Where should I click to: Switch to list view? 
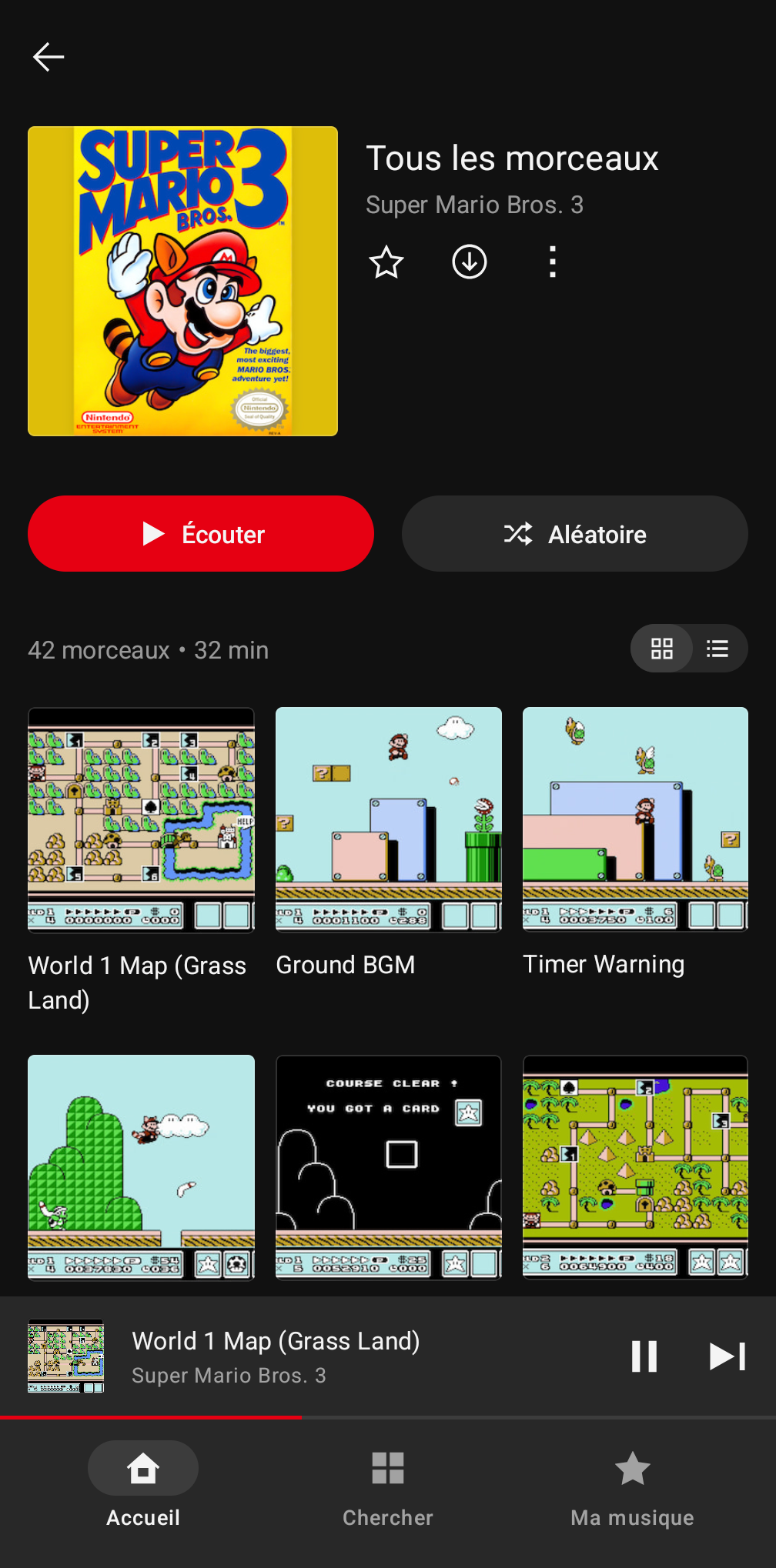coord(718,649)
